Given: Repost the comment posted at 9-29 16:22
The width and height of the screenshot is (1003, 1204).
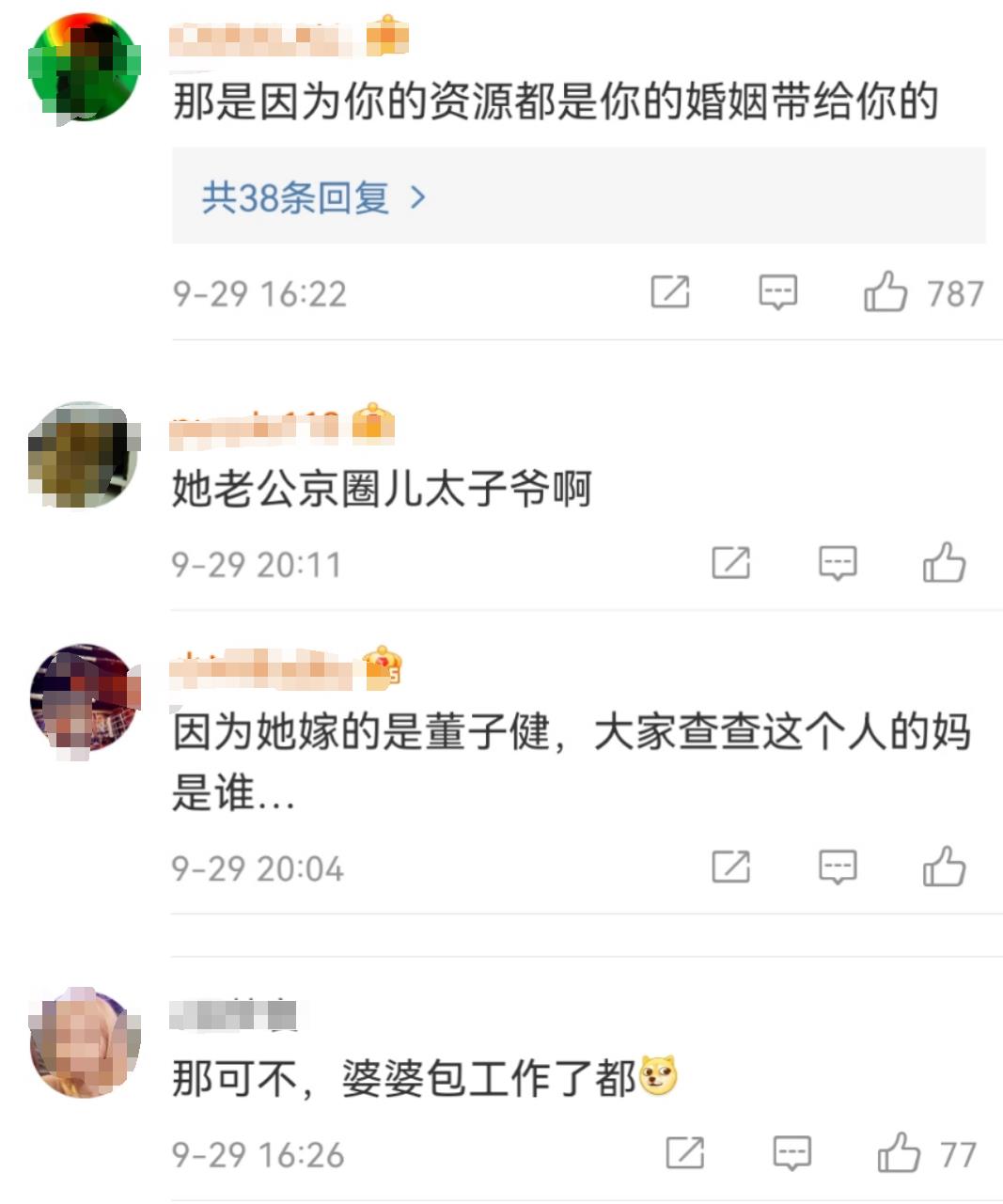Looking at the screenshot, I should [x=670, y=292].
